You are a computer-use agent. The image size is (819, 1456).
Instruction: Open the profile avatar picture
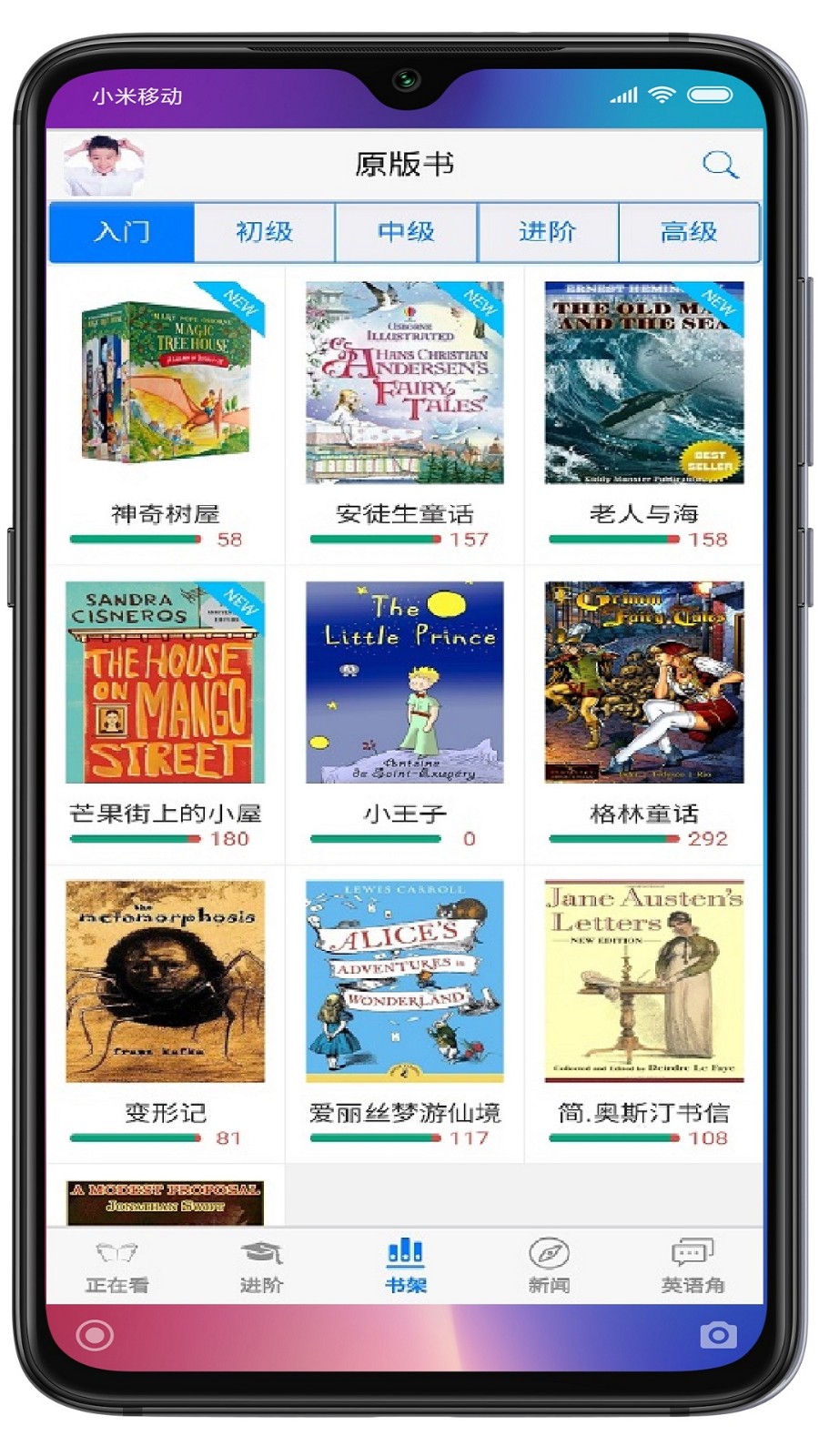pos(103,165)
